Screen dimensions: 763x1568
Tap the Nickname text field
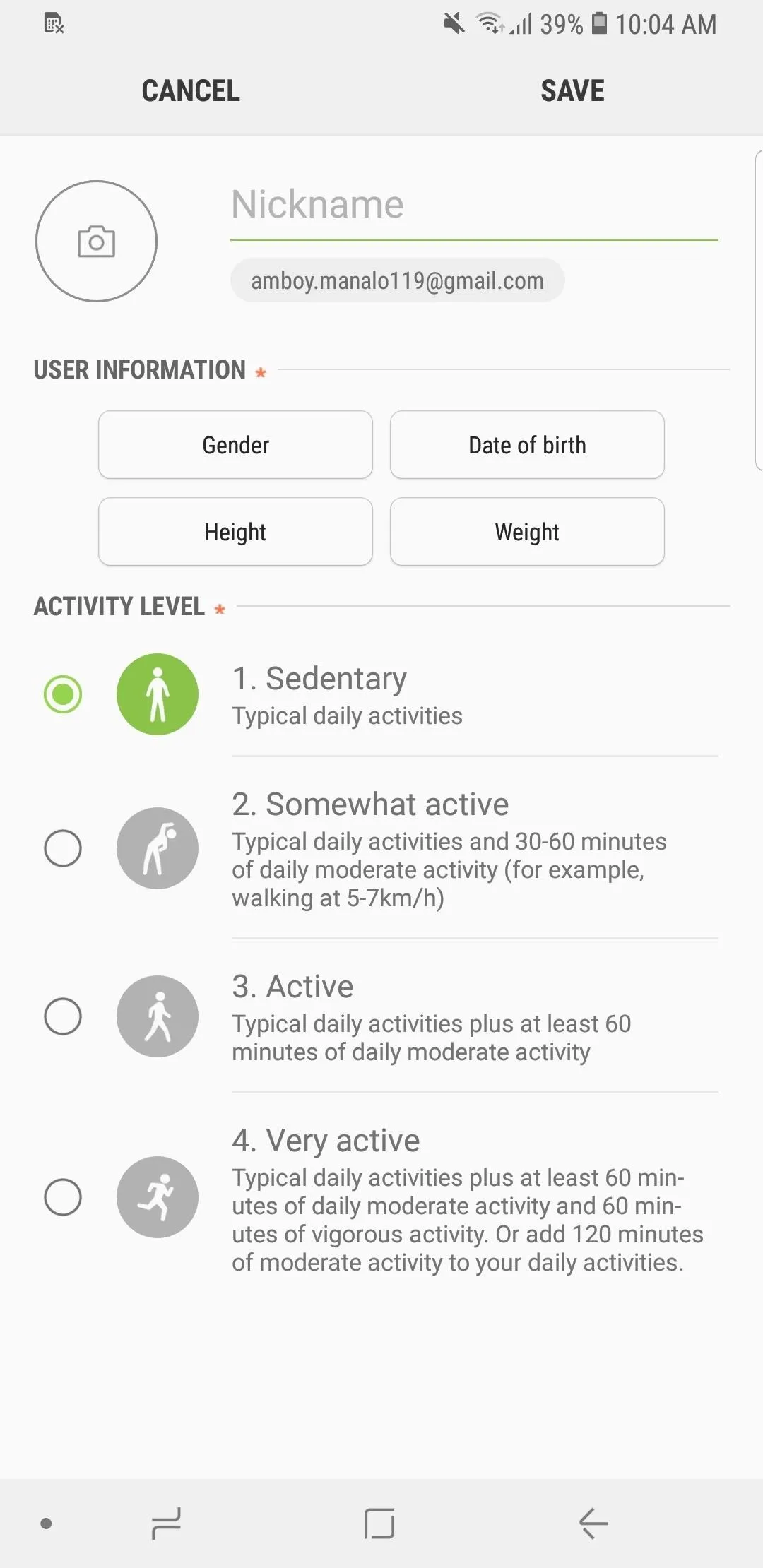pos(474,205)
